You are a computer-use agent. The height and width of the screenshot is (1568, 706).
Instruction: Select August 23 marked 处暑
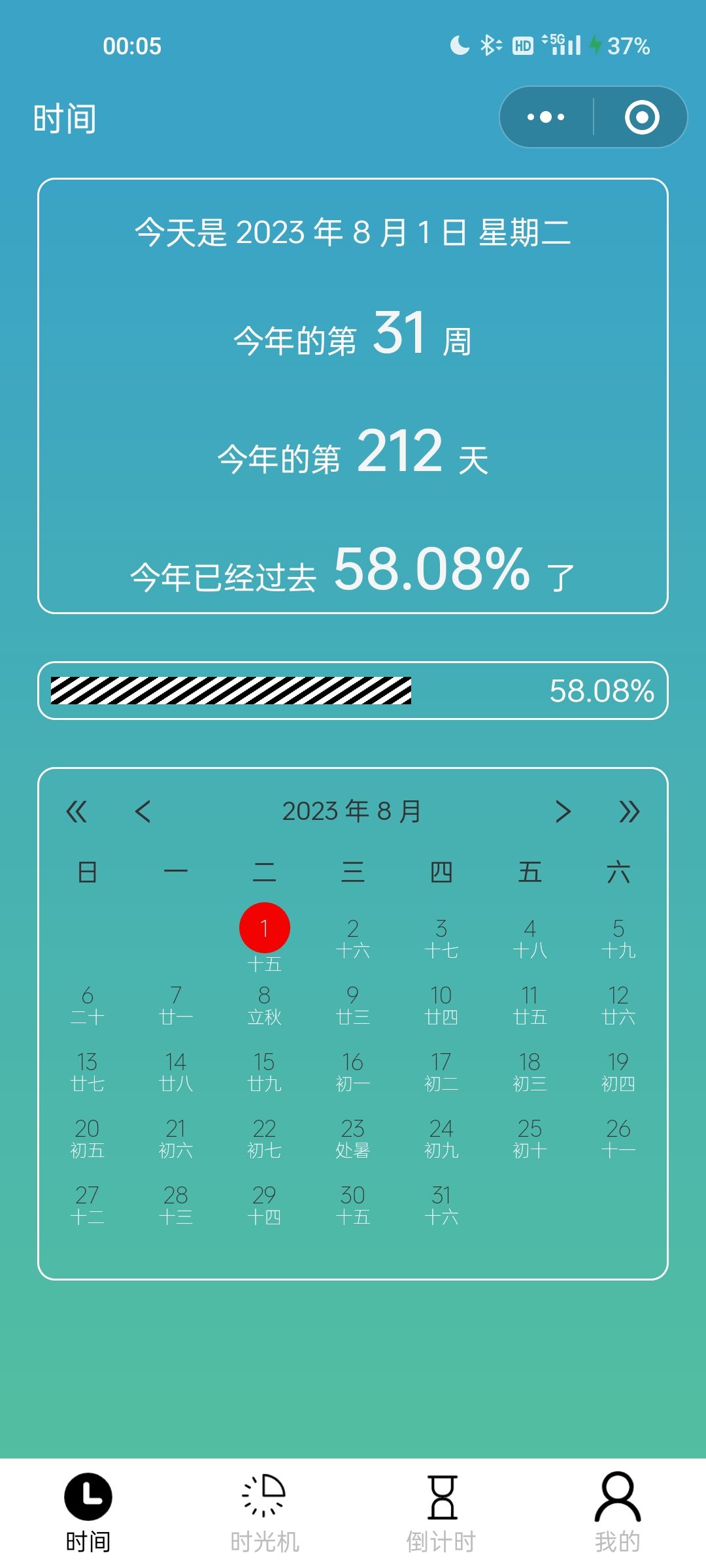point(352,1138)
